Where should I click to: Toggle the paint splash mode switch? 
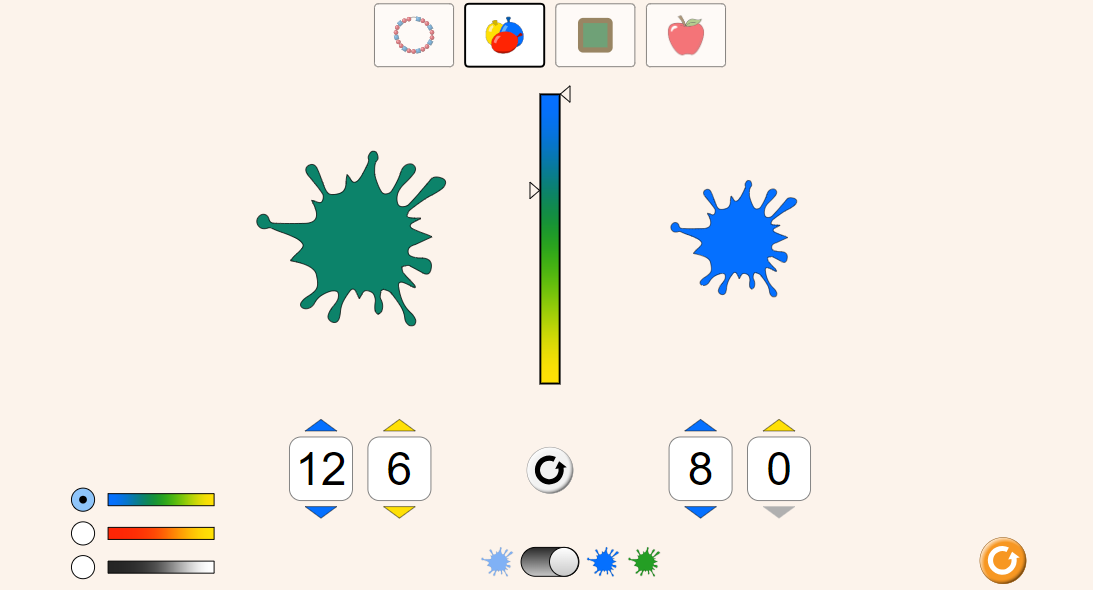pyautogui.click(x=550, y=562)
